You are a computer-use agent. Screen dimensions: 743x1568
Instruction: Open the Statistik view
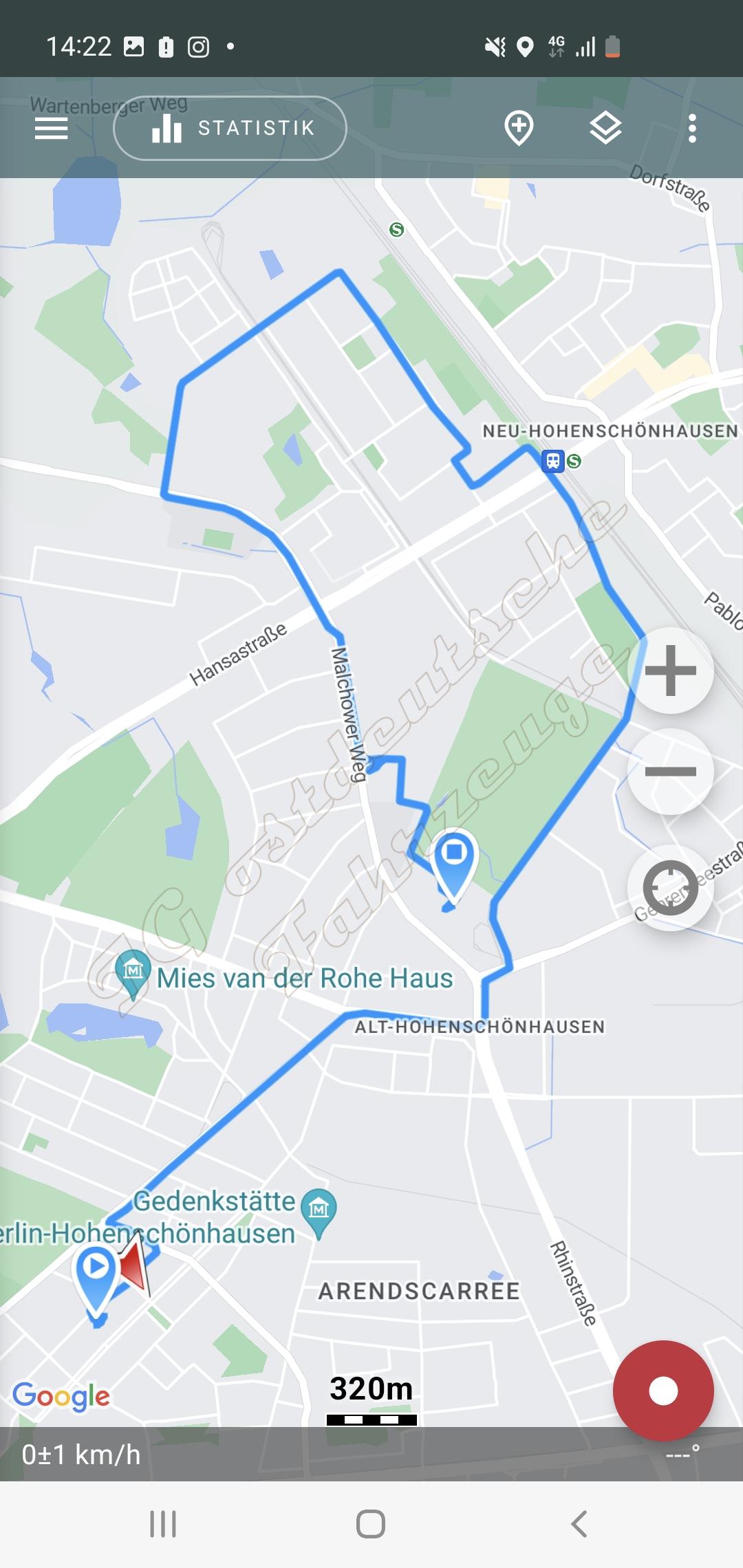[230, 128]
